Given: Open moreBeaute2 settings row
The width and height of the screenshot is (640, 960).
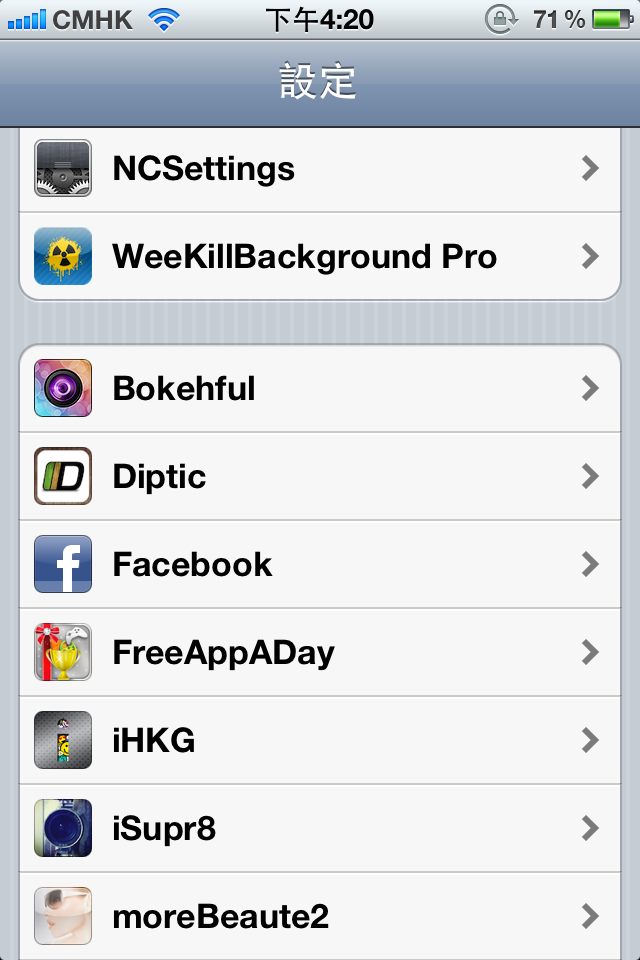Looking at the screenshot, I should click(x=320, y=915).
